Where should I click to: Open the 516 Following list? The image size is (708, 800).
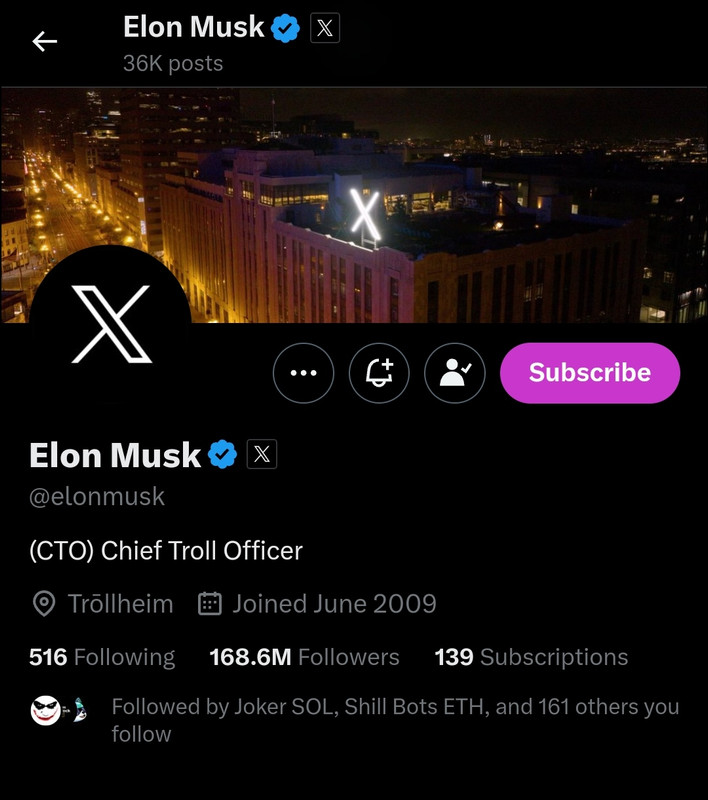point(102,657)
